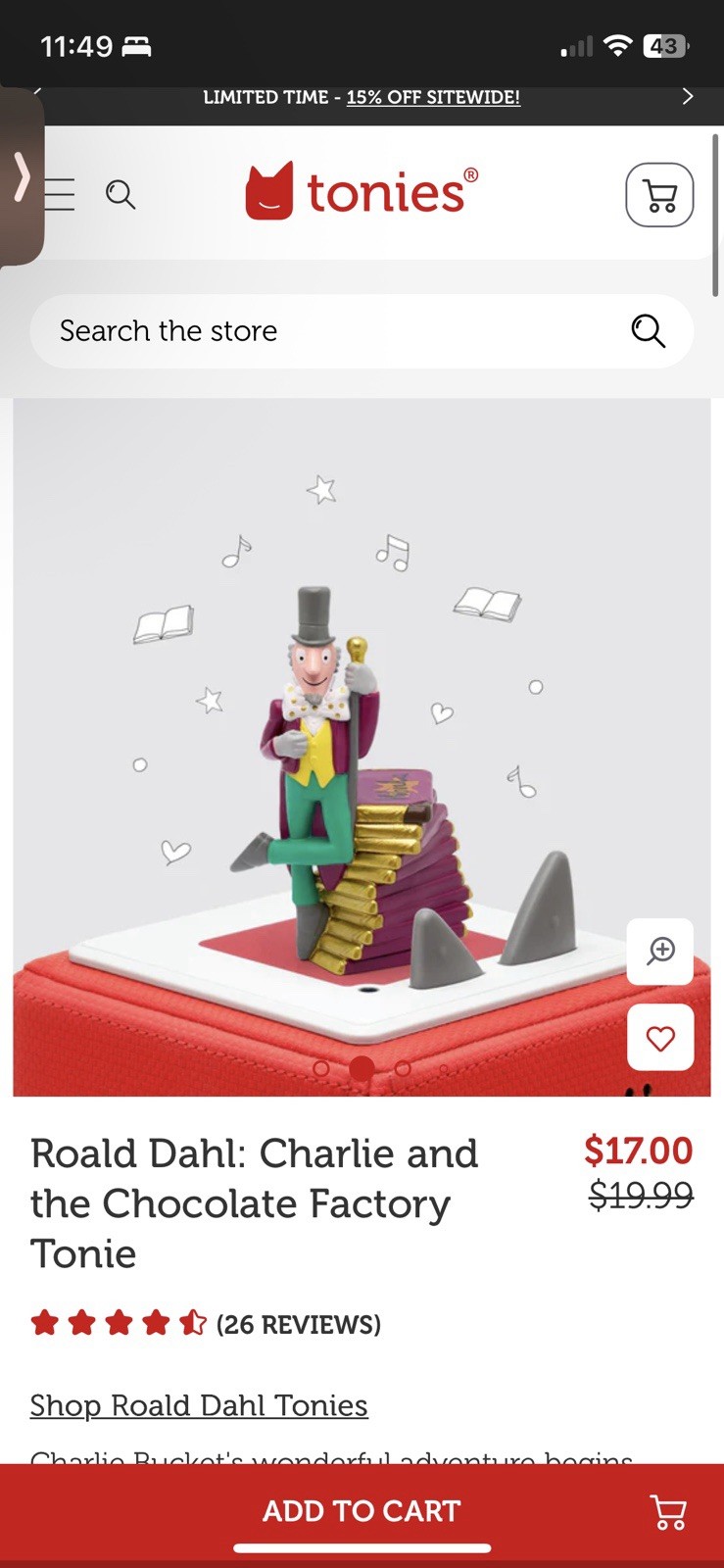View the 26 reviews
This screenshot has height=1568, width=724.
pos(298,1324)
